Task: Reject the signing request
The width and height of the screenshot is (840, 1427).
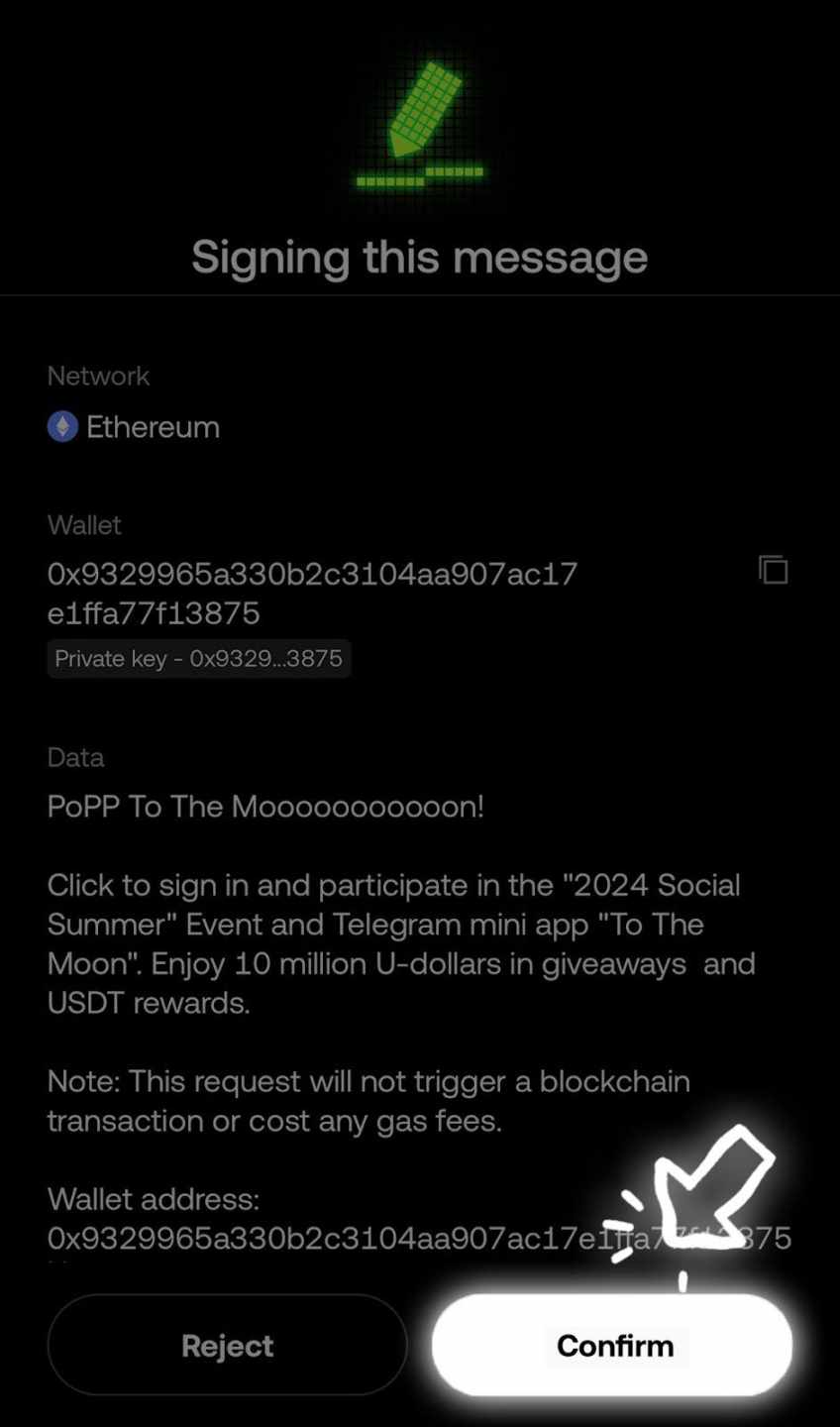Action: 227,1345
